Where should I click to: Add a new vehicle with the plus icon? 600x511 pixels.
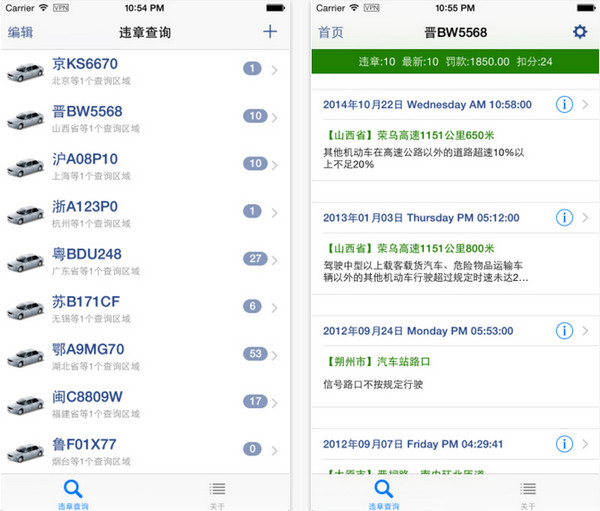click(x=270, y=31)
